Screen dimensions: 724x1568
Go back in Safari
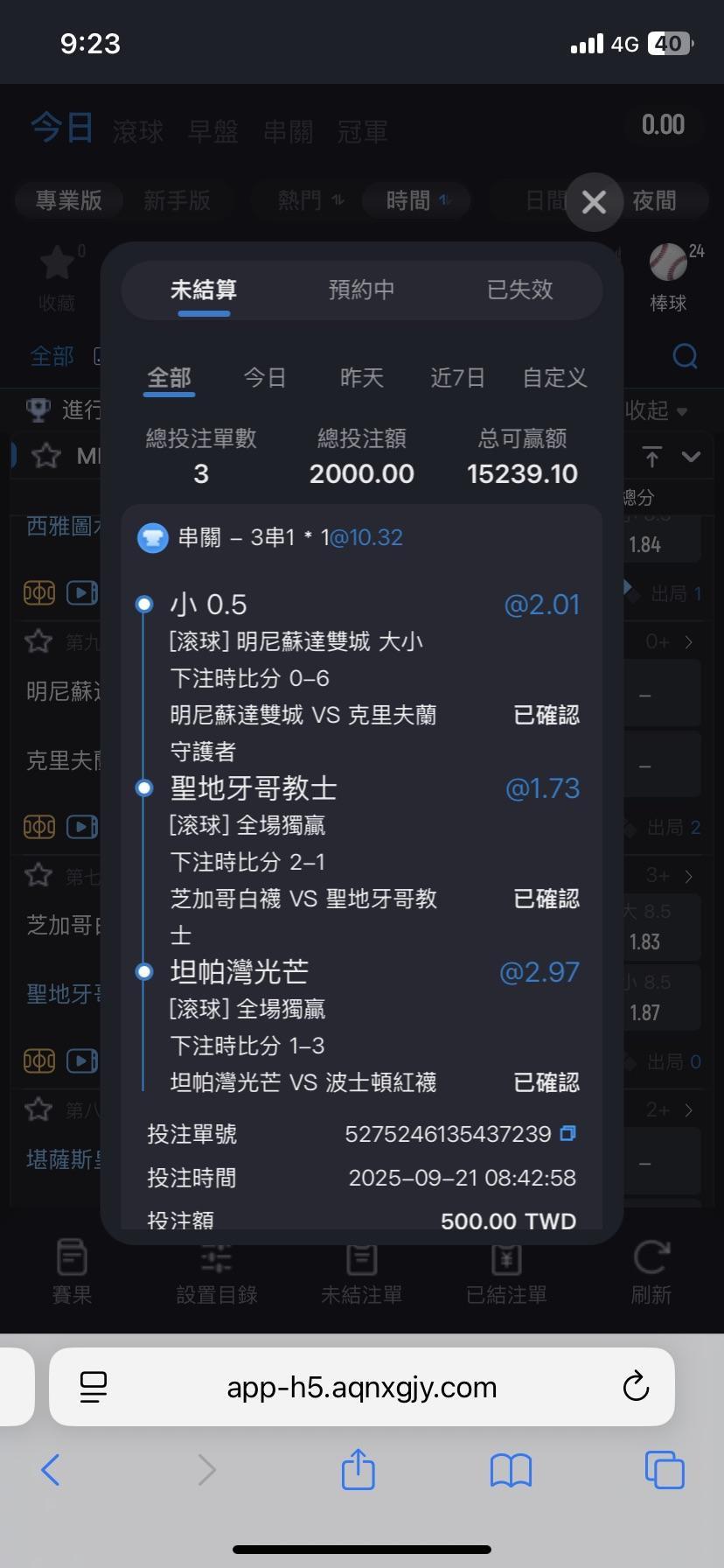51,1469
